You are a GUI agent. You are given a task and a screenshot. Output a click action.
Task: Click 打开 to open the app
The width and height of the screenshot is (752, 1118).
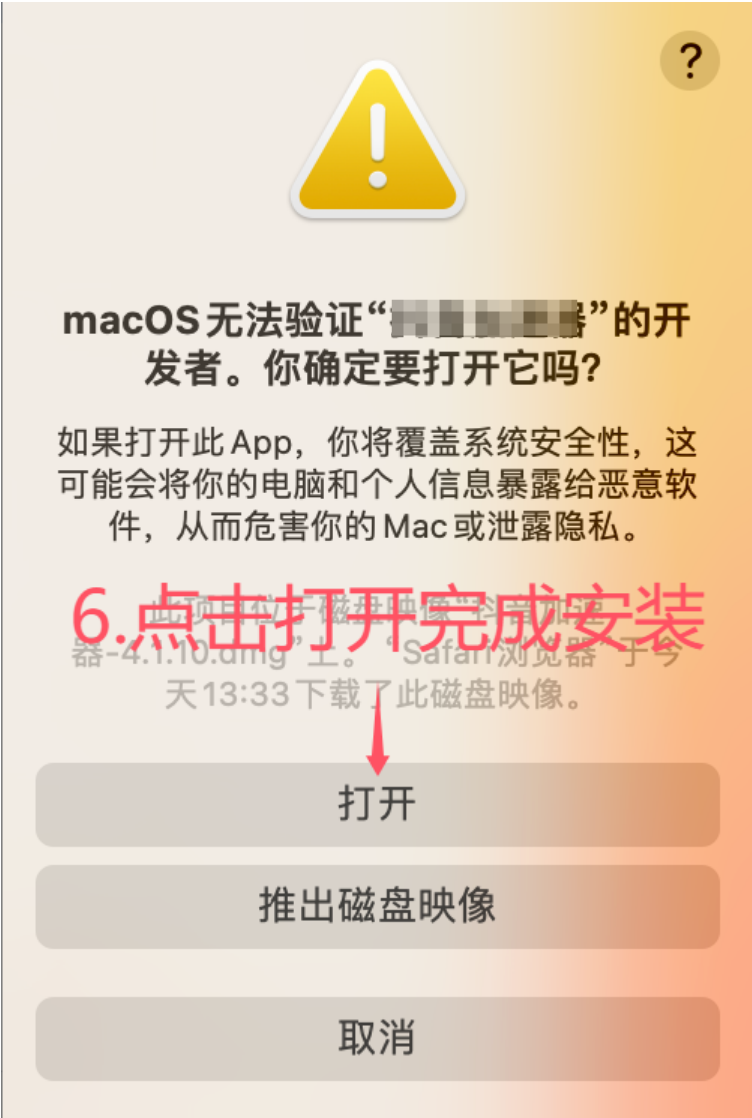377,804
